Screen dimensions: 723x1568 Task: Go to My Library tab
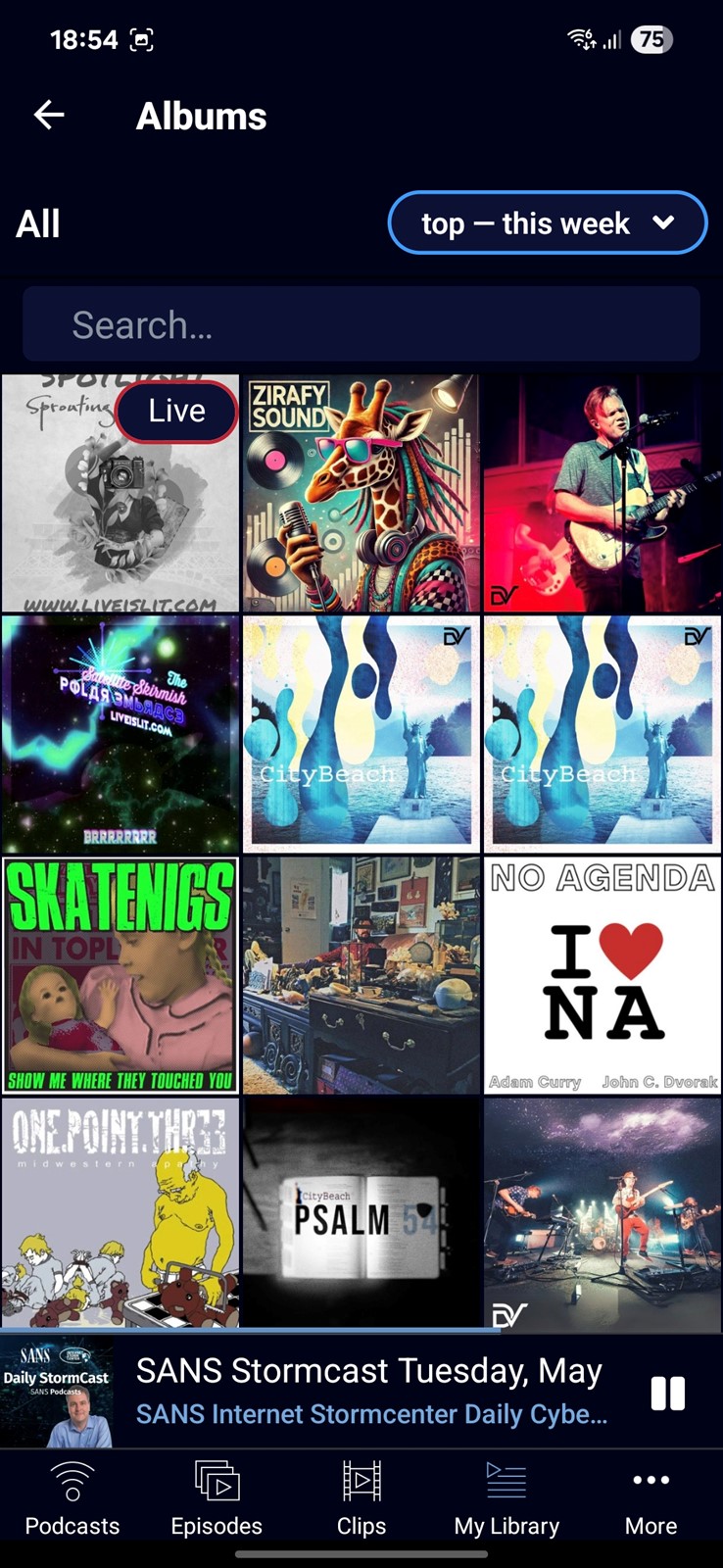coord(506,1499)
